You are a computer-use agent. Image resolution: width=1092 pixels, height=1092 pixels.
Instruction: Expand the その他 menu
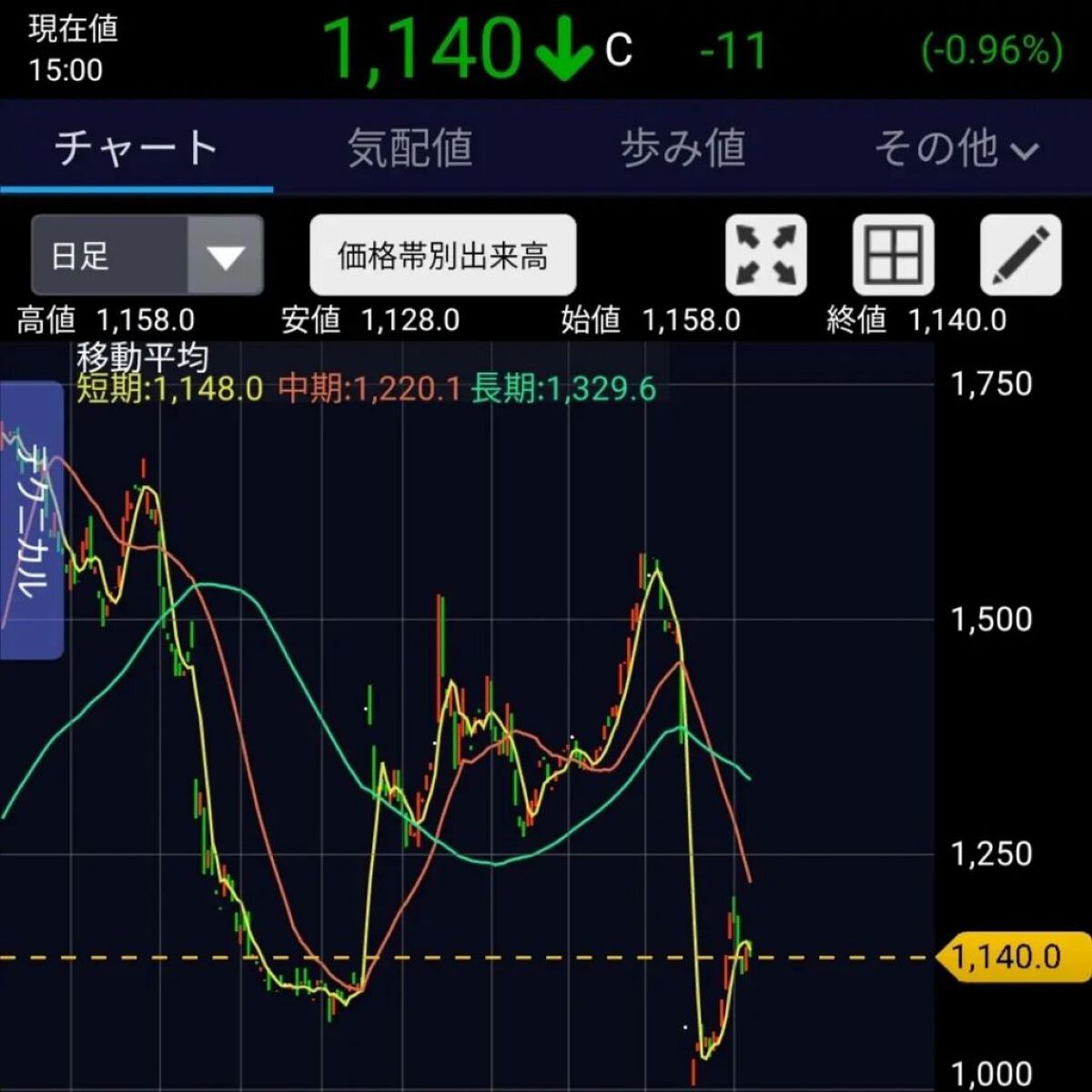pyautogui.click(x=955, y=148)
